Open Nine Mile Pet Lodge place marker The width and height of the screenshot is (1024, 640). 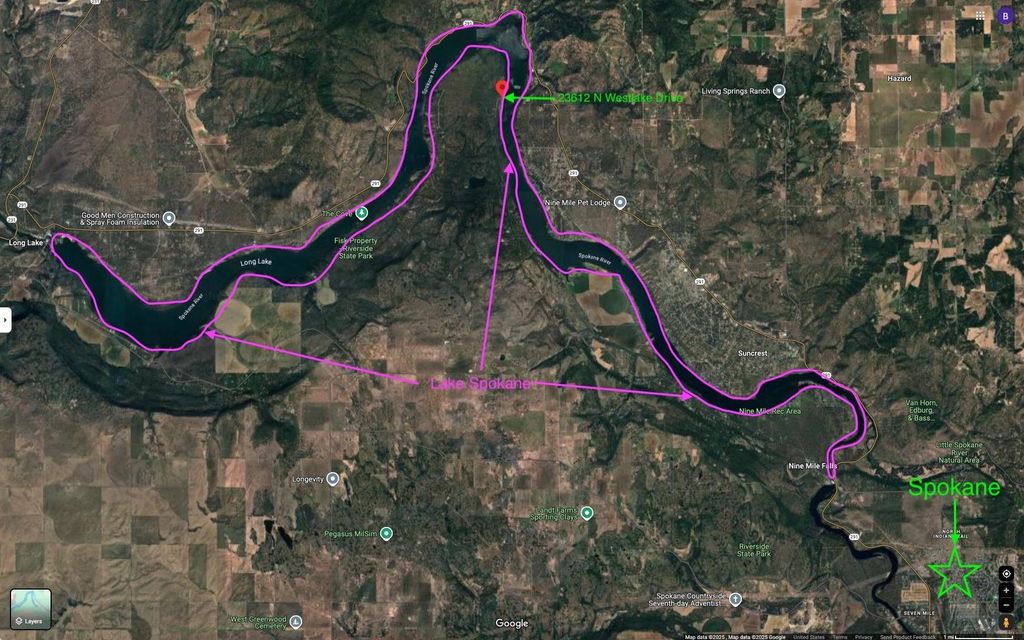620,203
